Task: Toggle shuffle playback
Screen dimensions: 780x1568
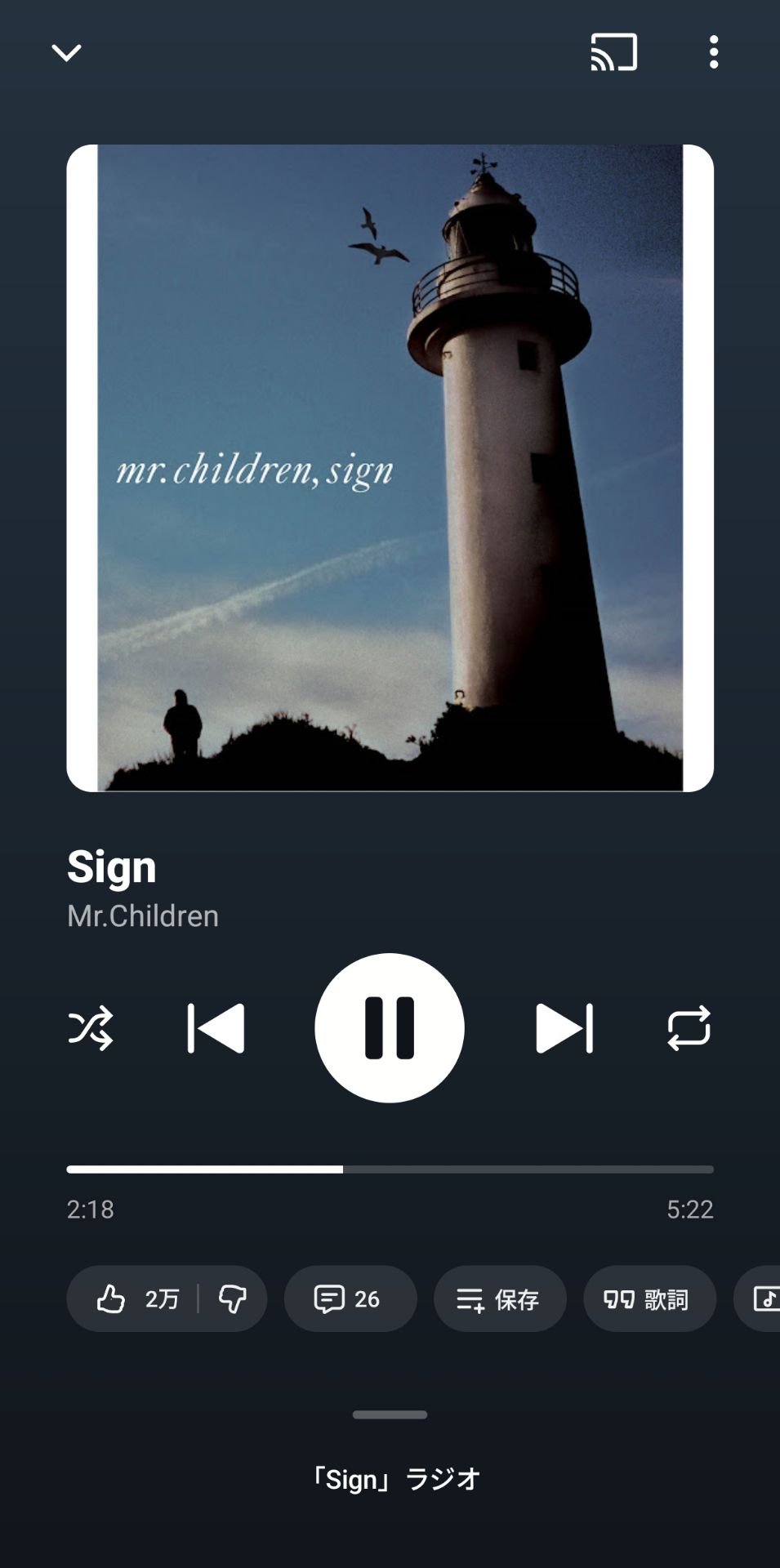Action: [91, 1027]
